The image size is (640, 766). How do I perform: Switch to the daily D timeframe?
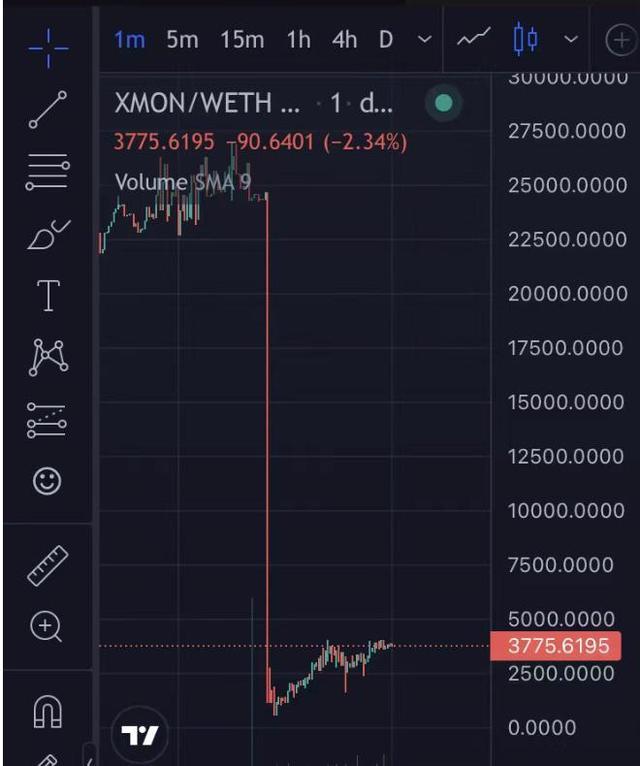click(386, 40)
